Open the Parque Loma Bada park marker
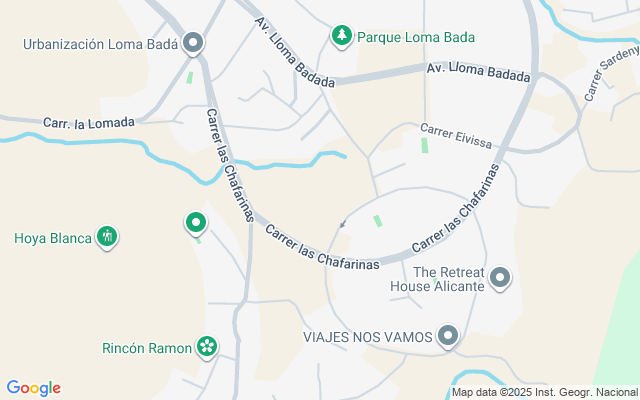640x400 pixels. 342,36
